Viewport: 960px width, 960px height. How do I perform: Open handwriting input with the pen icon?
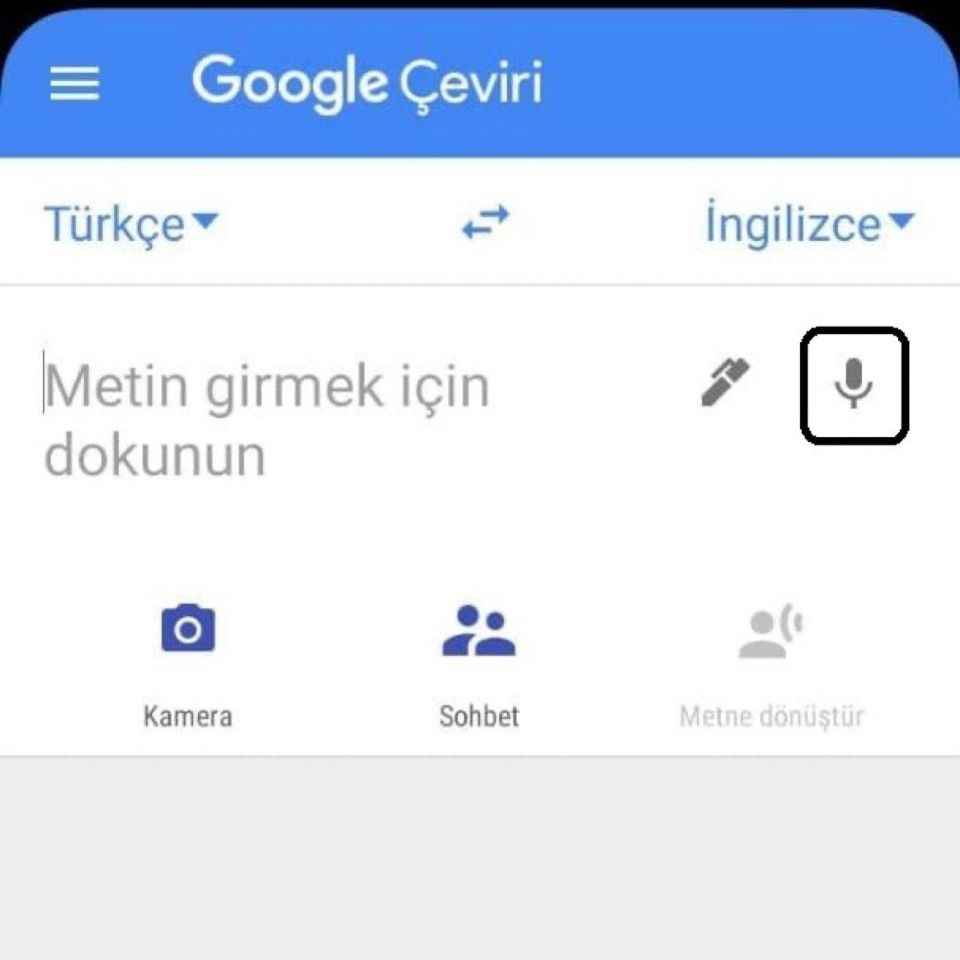coord(726,383)
